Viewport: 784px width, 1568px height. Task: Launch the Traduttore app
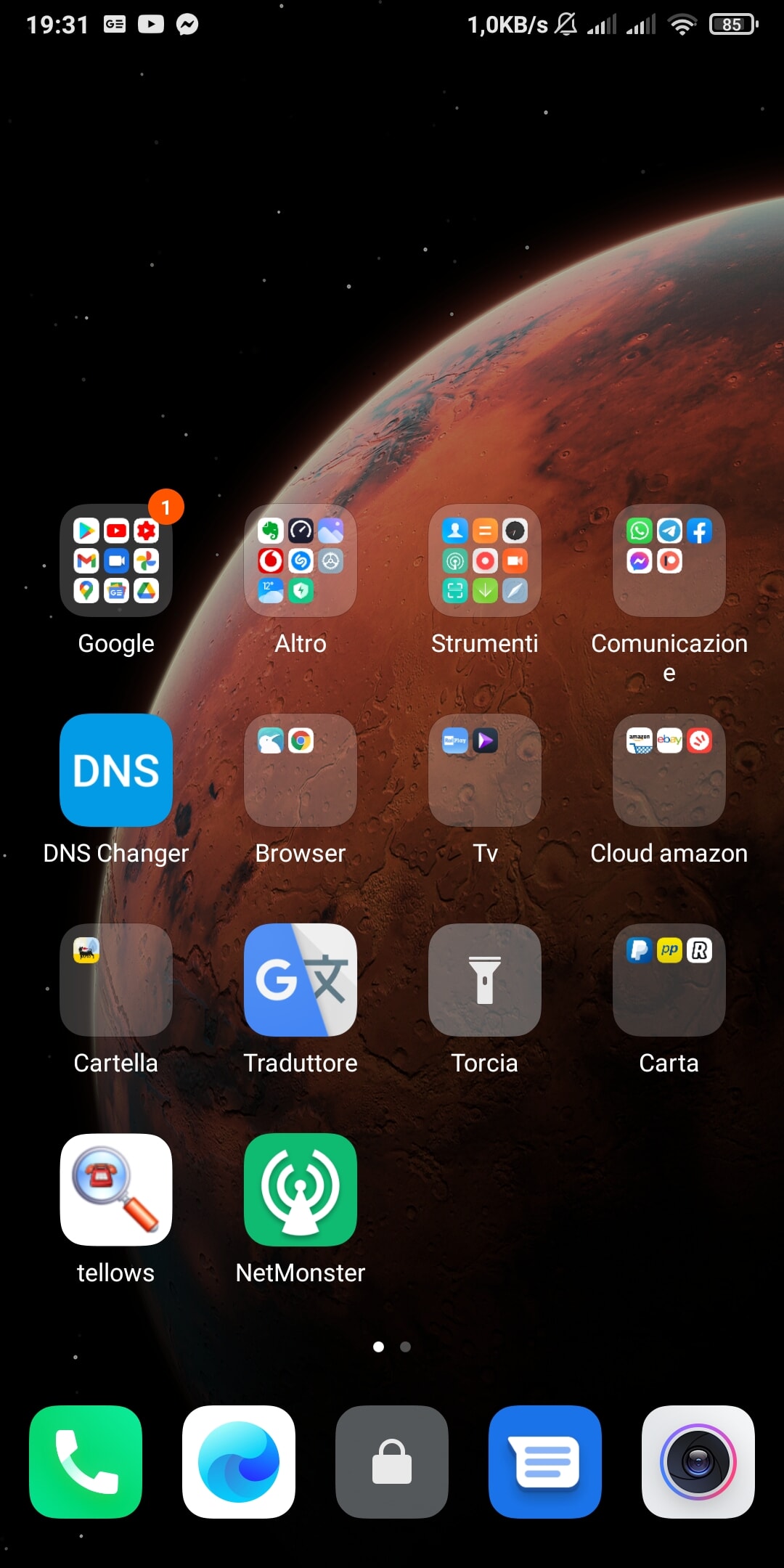click(301, 980)
